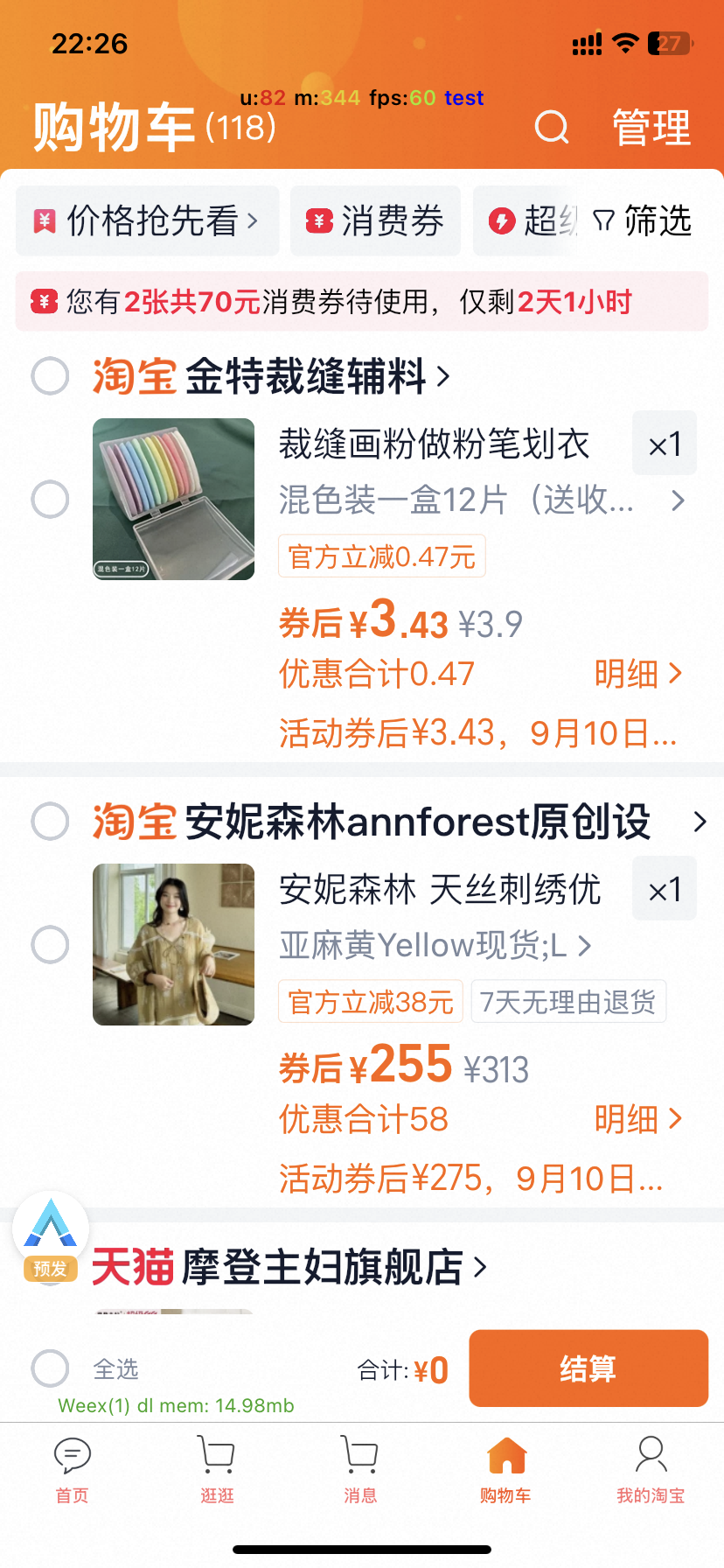724x1568 pixels.
Task: Select all items from 安妮森林annforest shop
Action: coord(50,822)
